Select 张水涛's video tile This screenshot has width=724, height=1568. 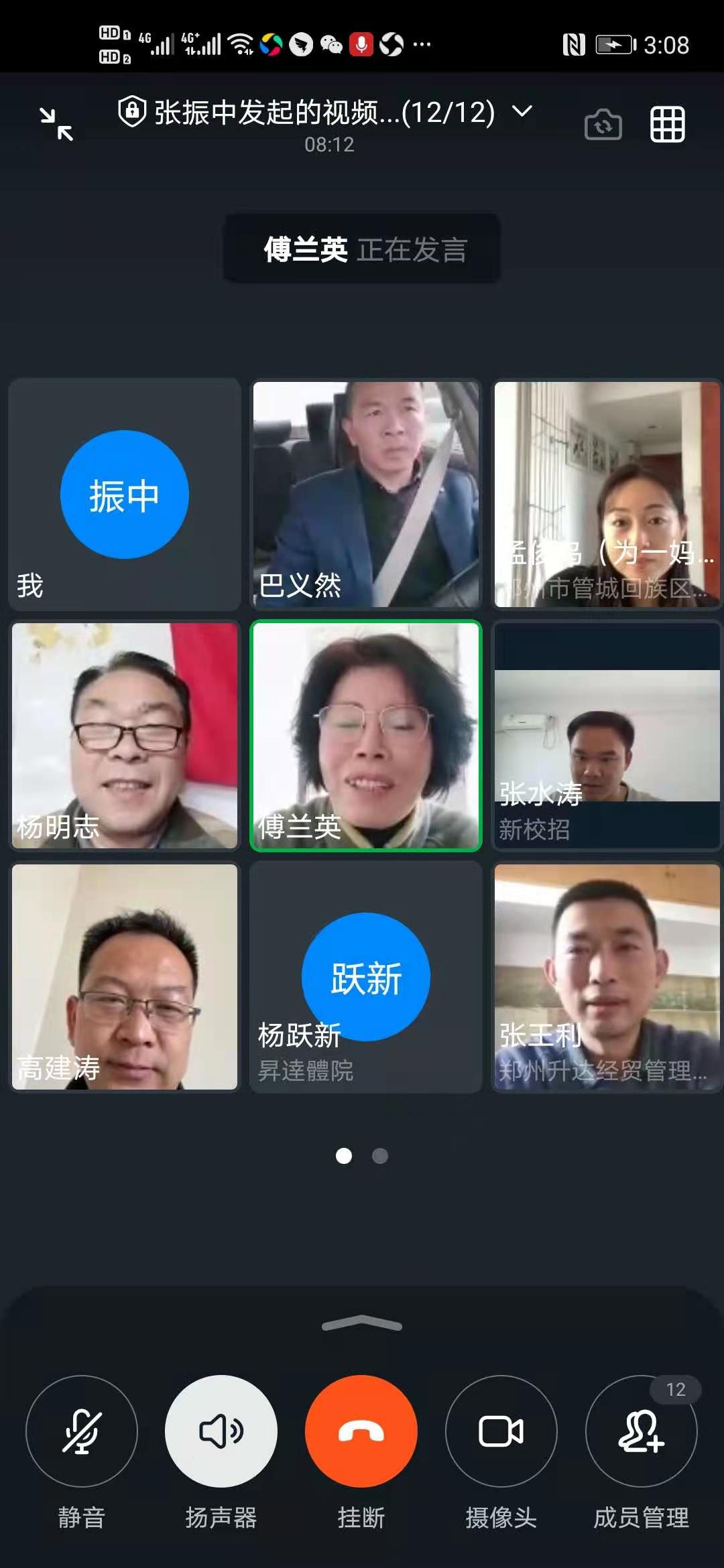pos(607,736)
